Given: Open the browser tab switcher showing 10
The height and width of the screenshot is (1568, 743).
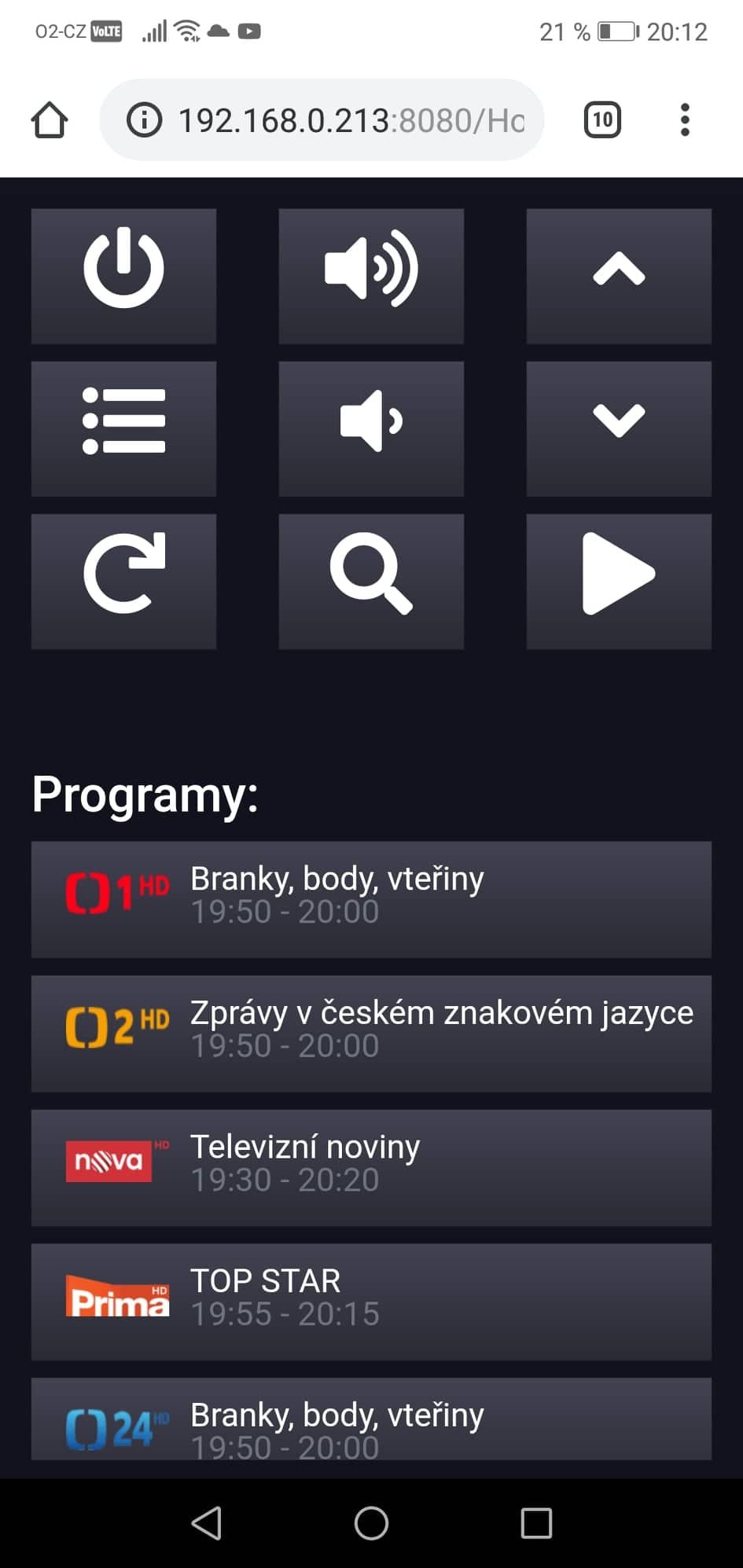Looking at the screenshot, I should (602, 120).
